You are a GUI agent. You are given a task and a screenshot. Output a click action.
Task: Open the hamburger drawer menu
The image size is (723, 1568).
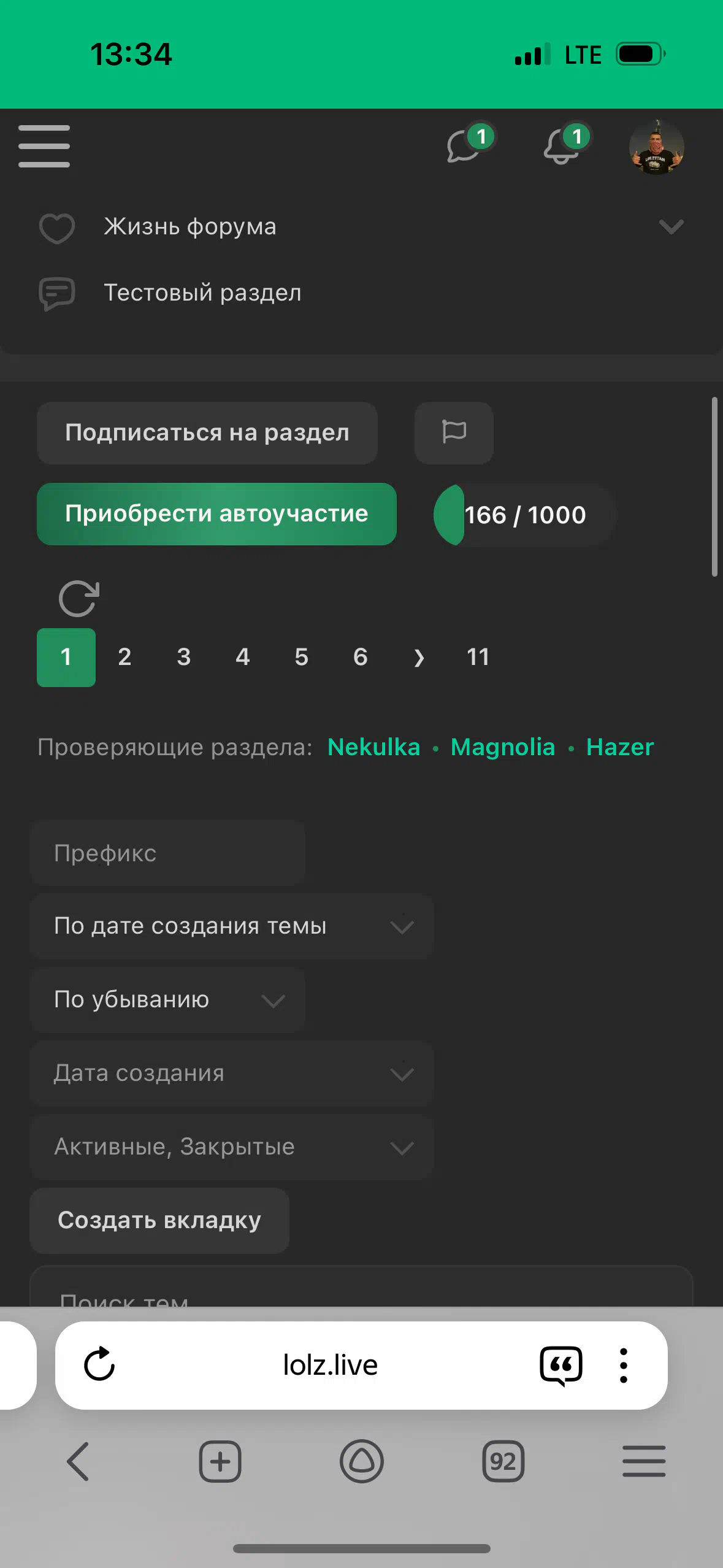(44, 146)
